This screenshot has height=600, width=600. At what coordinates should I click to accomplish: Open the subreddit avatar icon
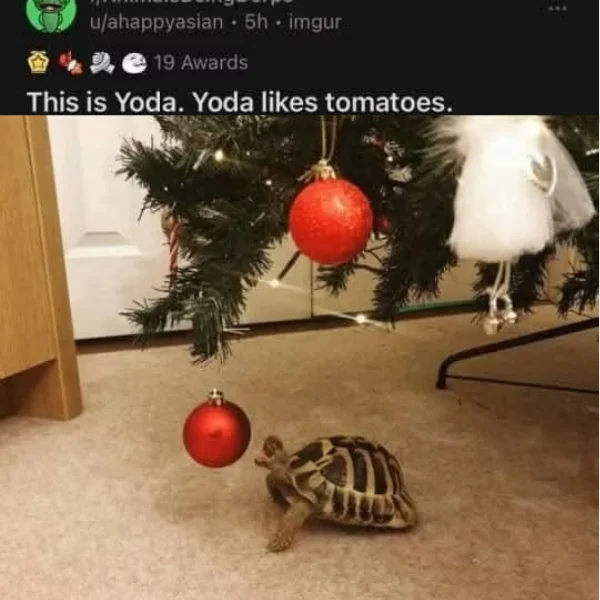pyautogui.click(x=52, y=14)
